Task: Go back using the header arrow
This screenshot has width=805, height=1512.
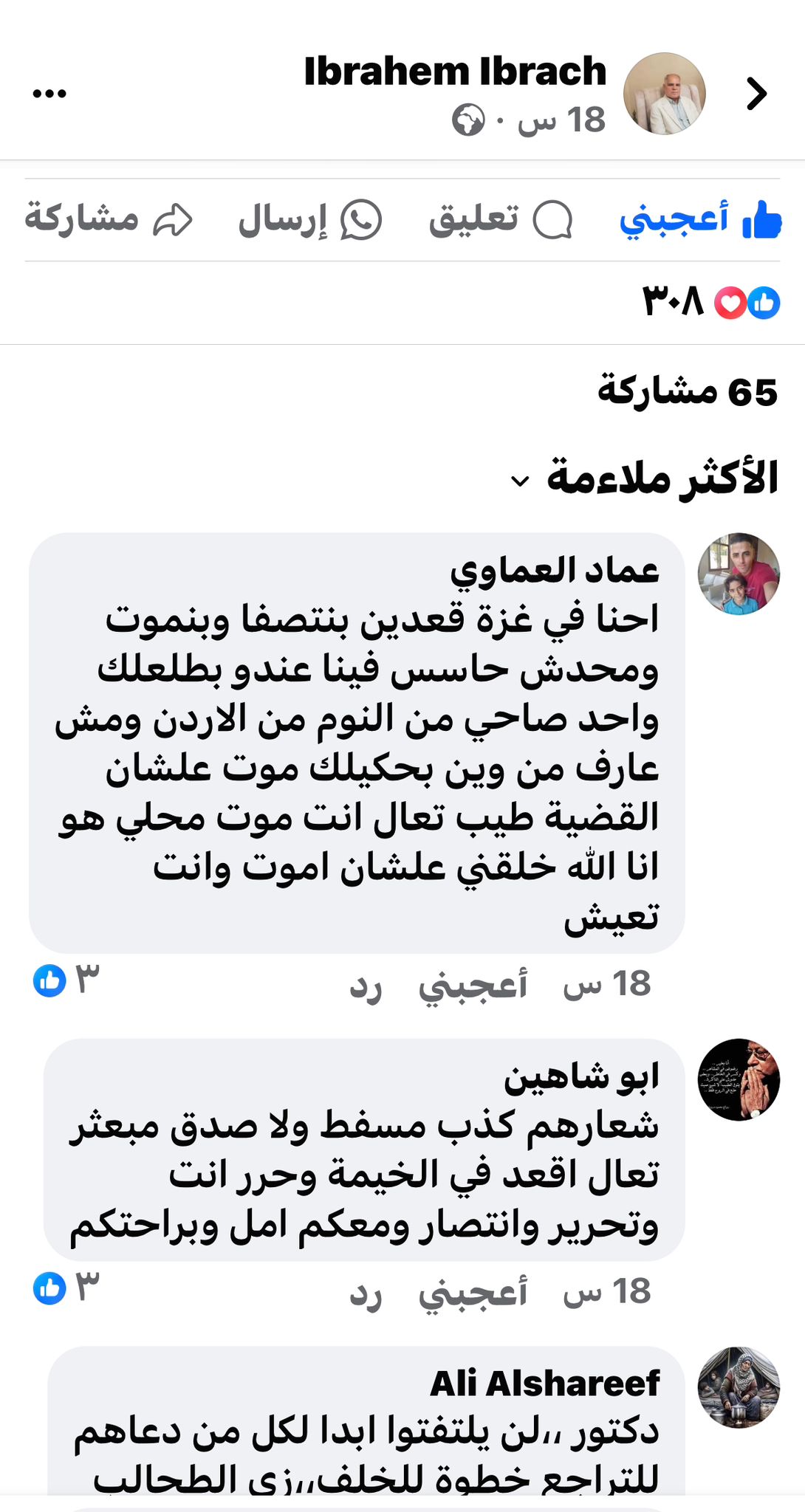Action: pos(756,94)
